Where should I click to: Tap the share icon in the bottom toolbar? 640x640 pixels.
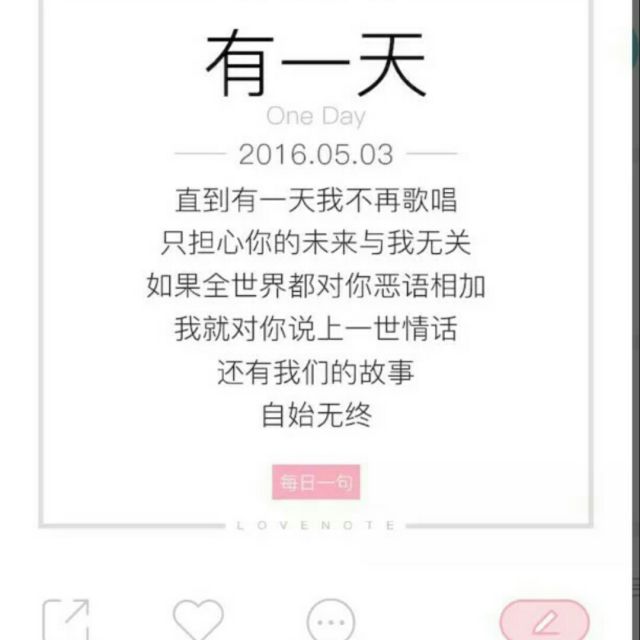tap(66, 620)
